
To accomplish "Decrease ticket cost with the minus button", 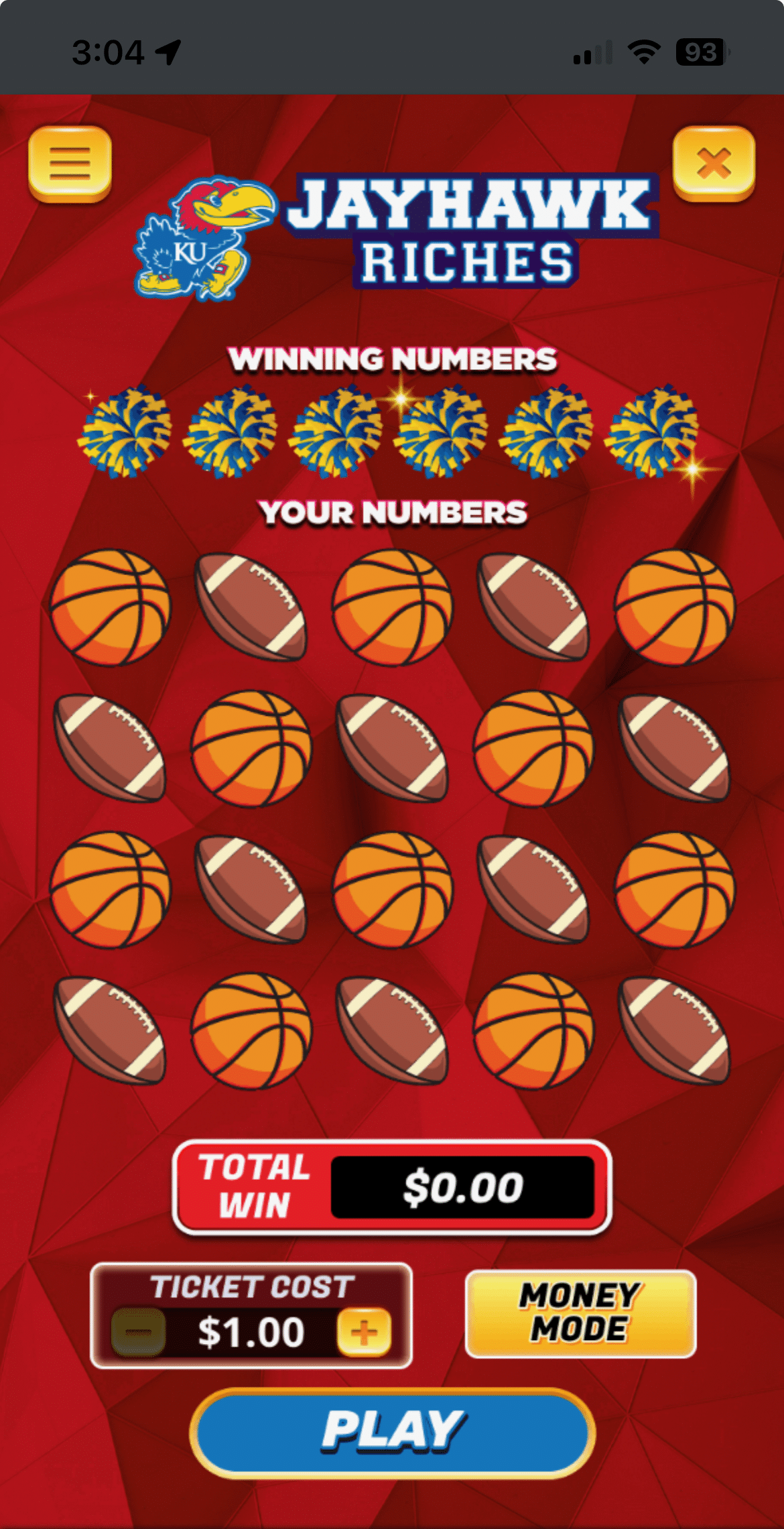I will pyautogui.click(x=139, y=1332).
